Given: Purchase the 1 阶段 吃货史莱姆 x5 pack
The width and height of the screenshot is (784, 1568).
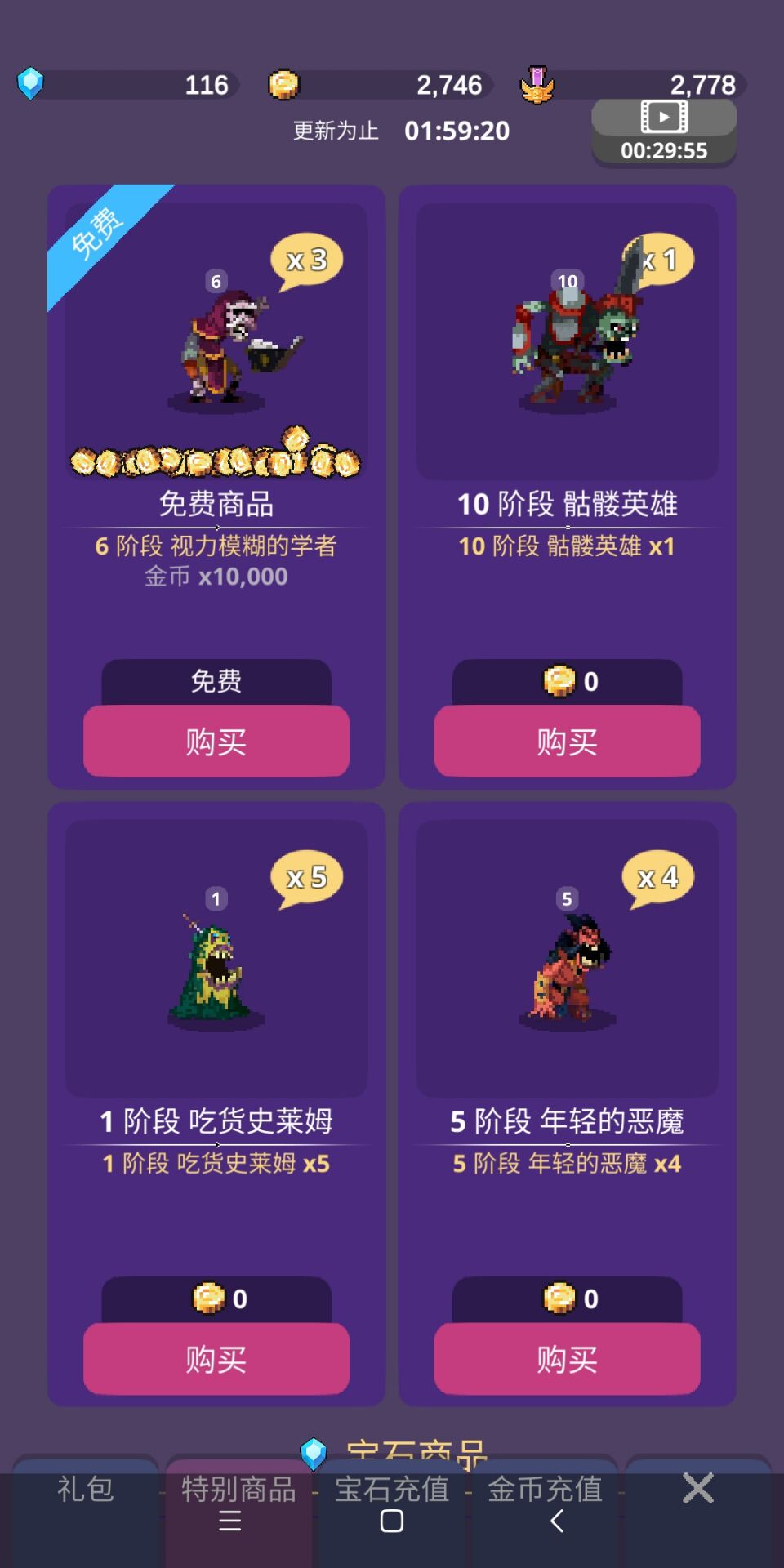Looking at the screenshot, I should [216, 1358].
